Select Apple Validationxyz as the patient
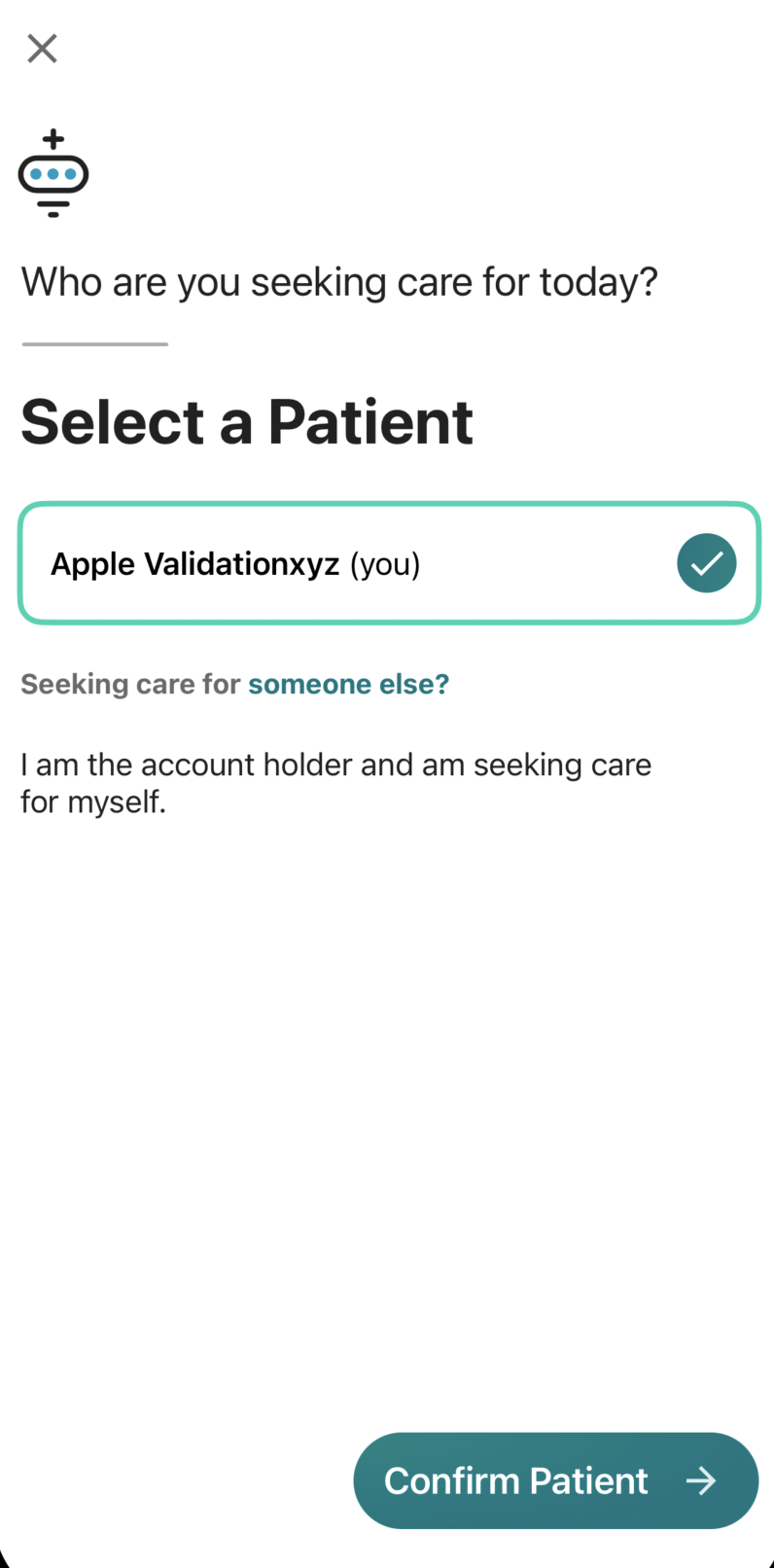The height and width of the screenshot is (1568, 774). coord(388,563)
